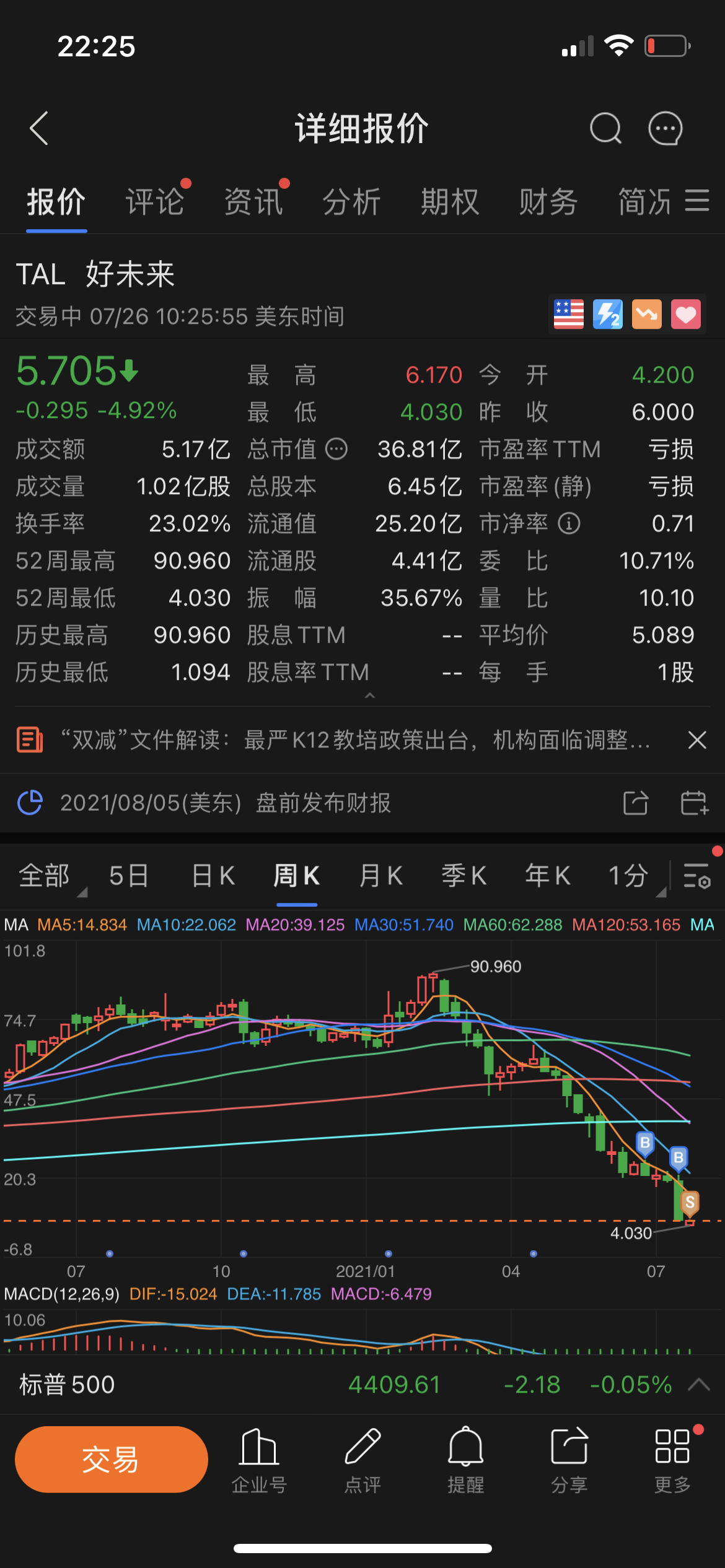Screen dimensions: 725x1568
Task: Go back from the detailed quote page
Action: pos(39,129)
